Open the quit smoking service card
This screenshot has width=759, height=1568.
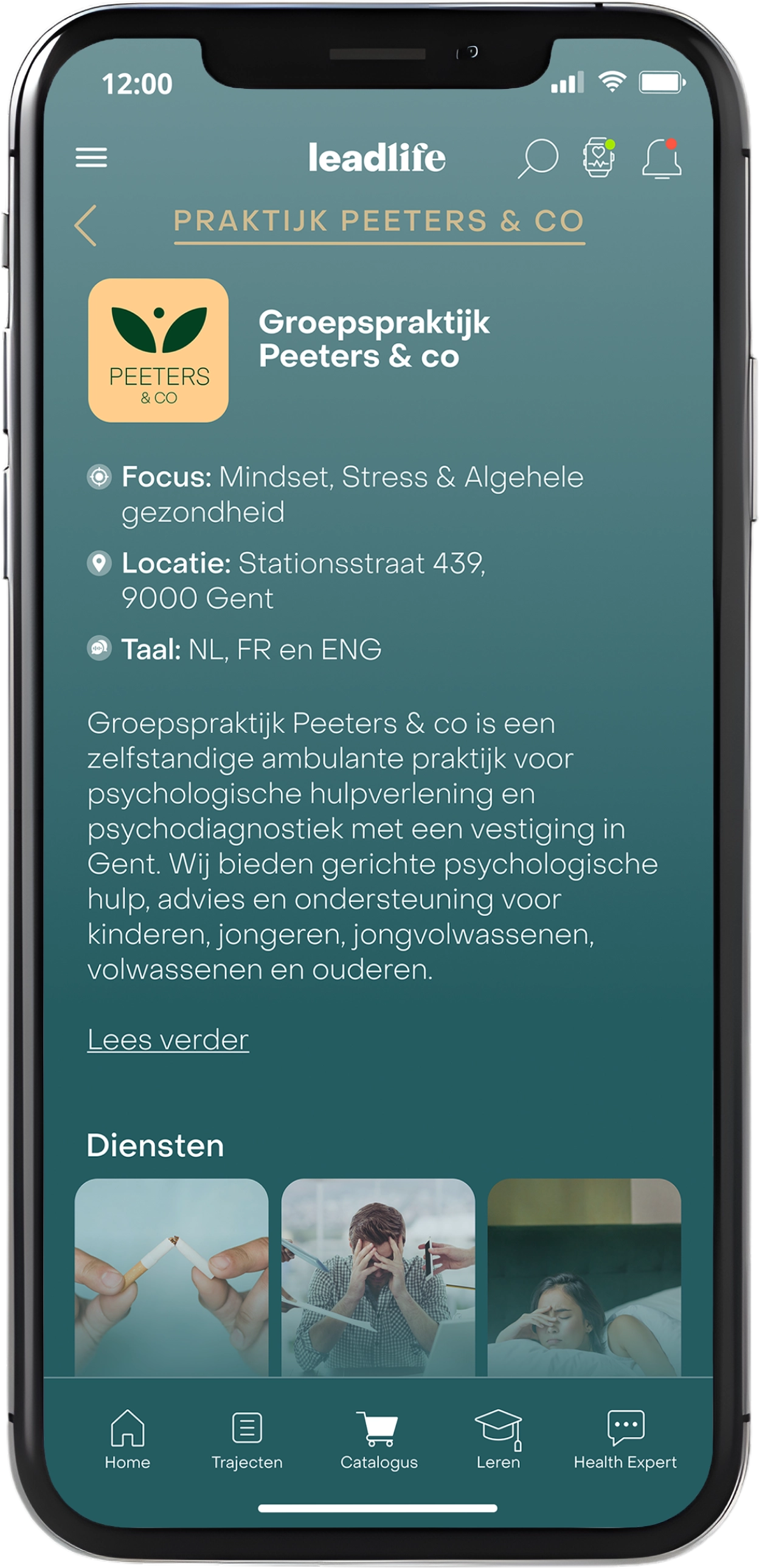tap(171, 1277)
